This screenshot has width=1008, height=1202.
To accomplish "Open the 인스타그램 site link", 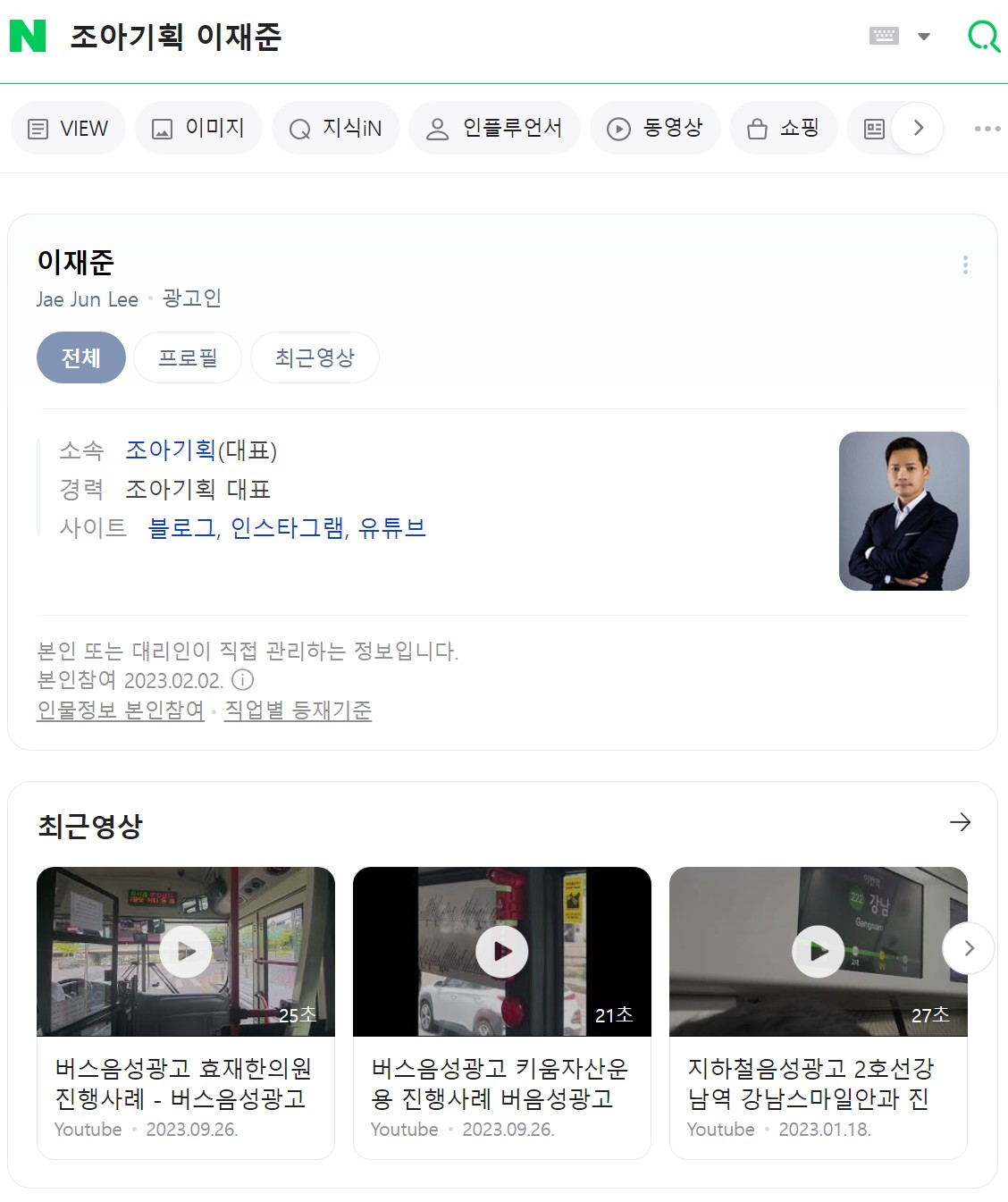I will tap(287, 528).
